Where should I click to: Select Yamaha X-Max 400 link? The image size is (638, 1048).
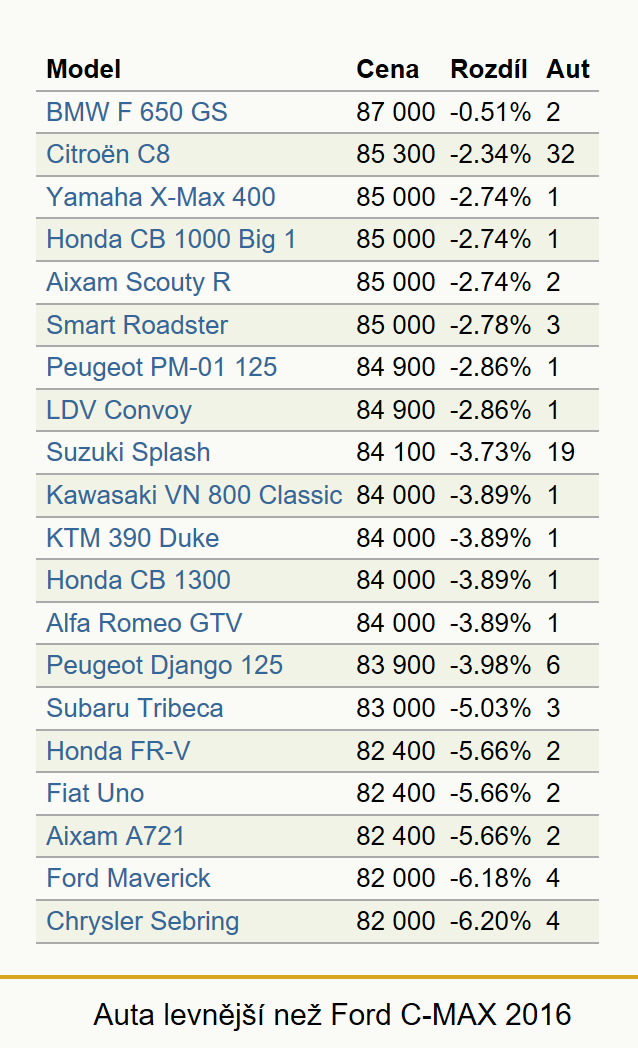pyautogui.click(x=161, y=197)
